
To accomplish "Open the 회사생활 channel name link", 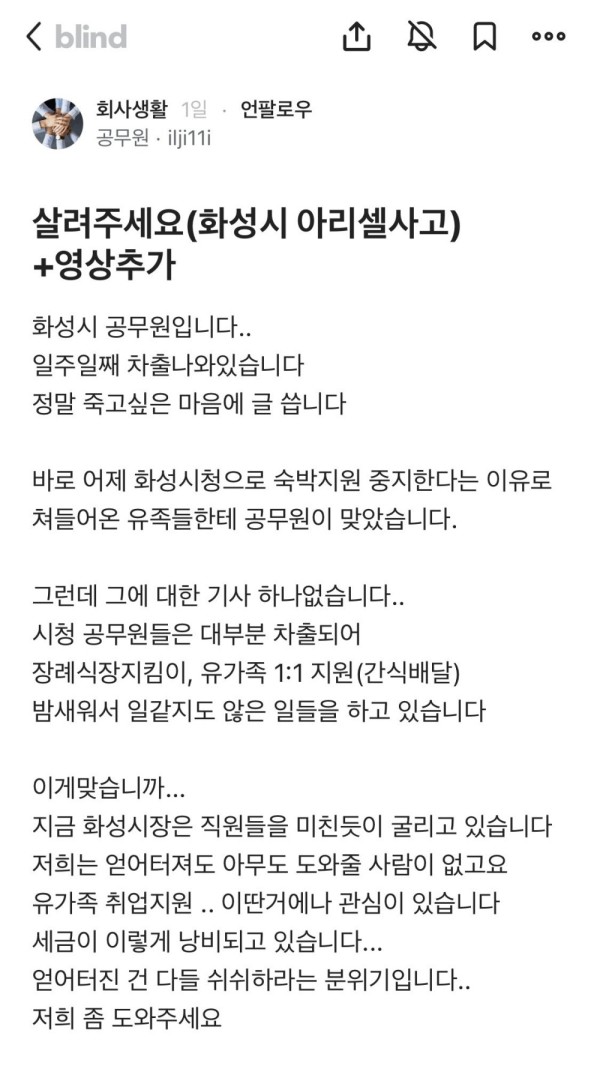I will coord(131,109).
